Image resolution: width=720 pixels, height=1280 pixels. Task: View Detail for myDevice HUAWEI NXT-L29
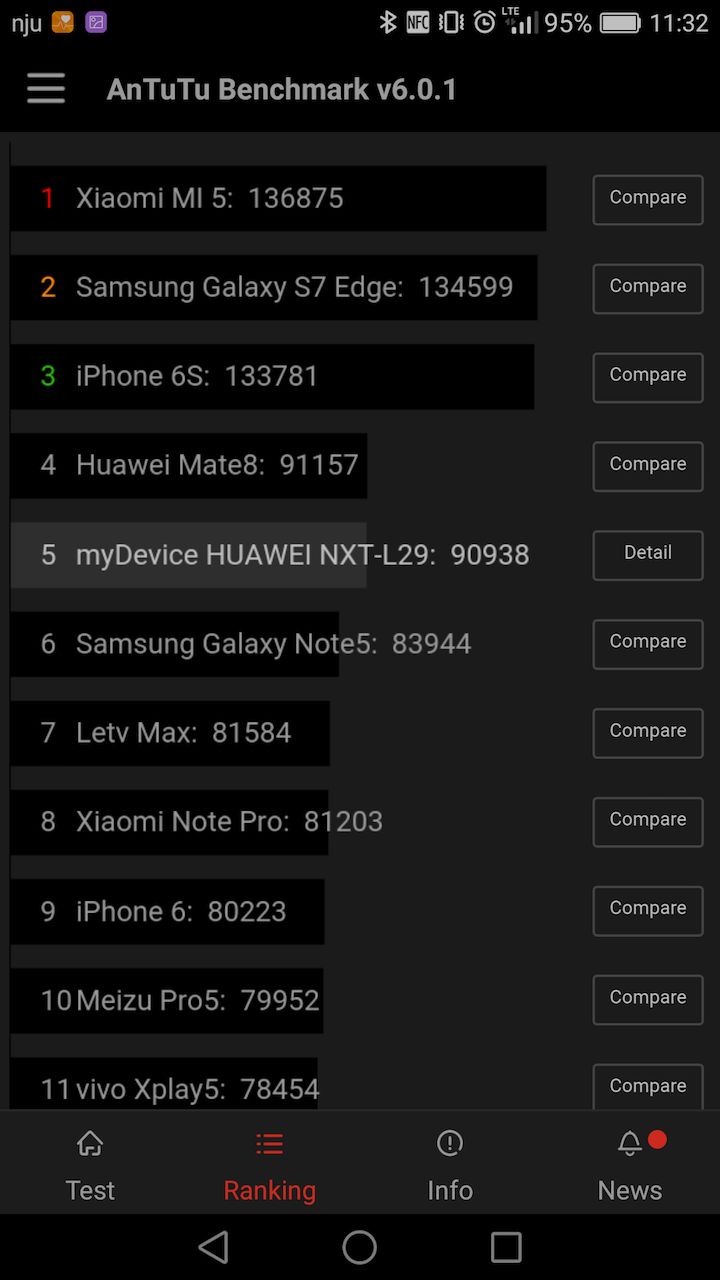click(648, 555)
